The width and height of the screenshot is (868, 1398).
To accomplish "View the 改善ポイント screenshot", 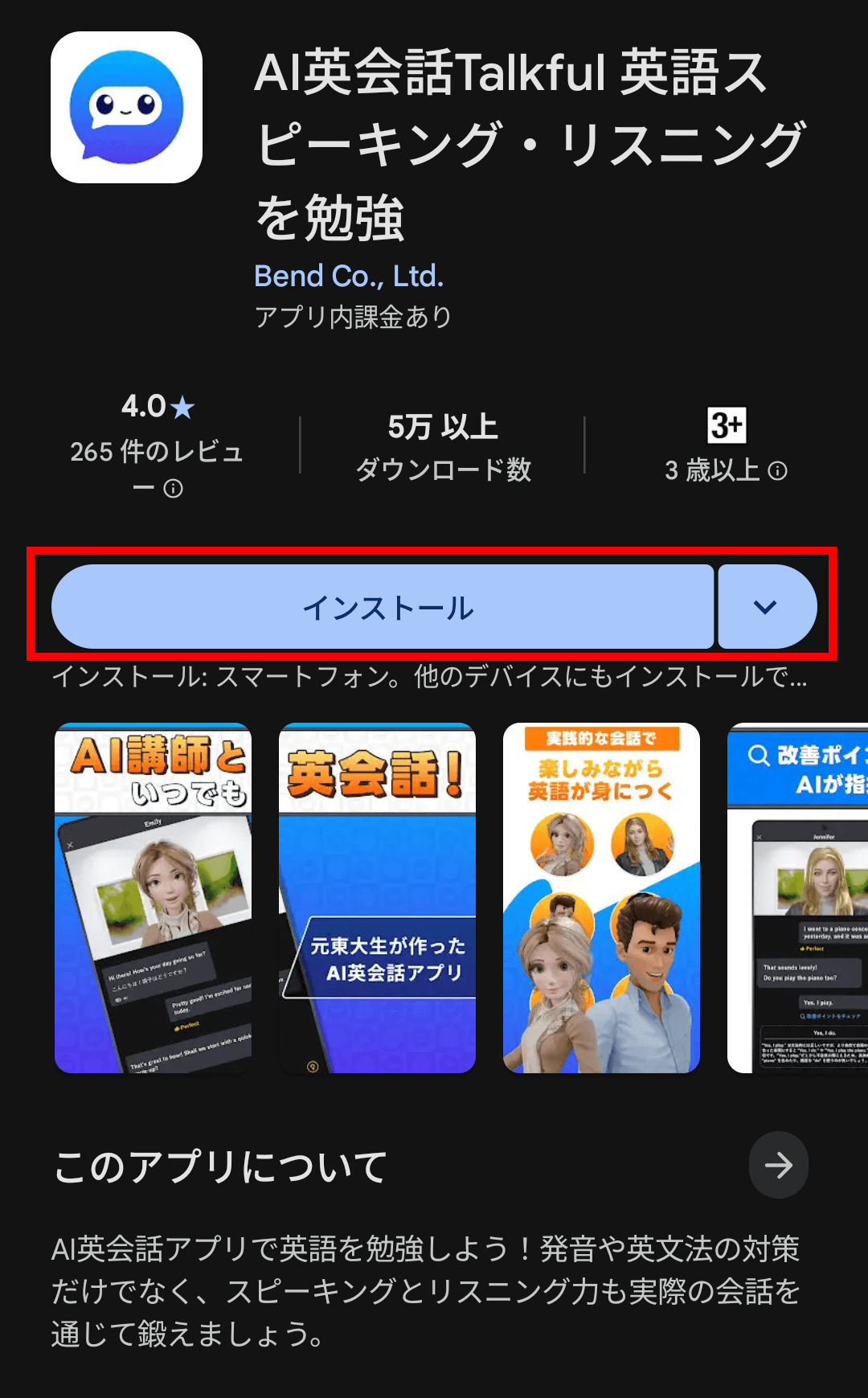I will (x=797, y=897).
